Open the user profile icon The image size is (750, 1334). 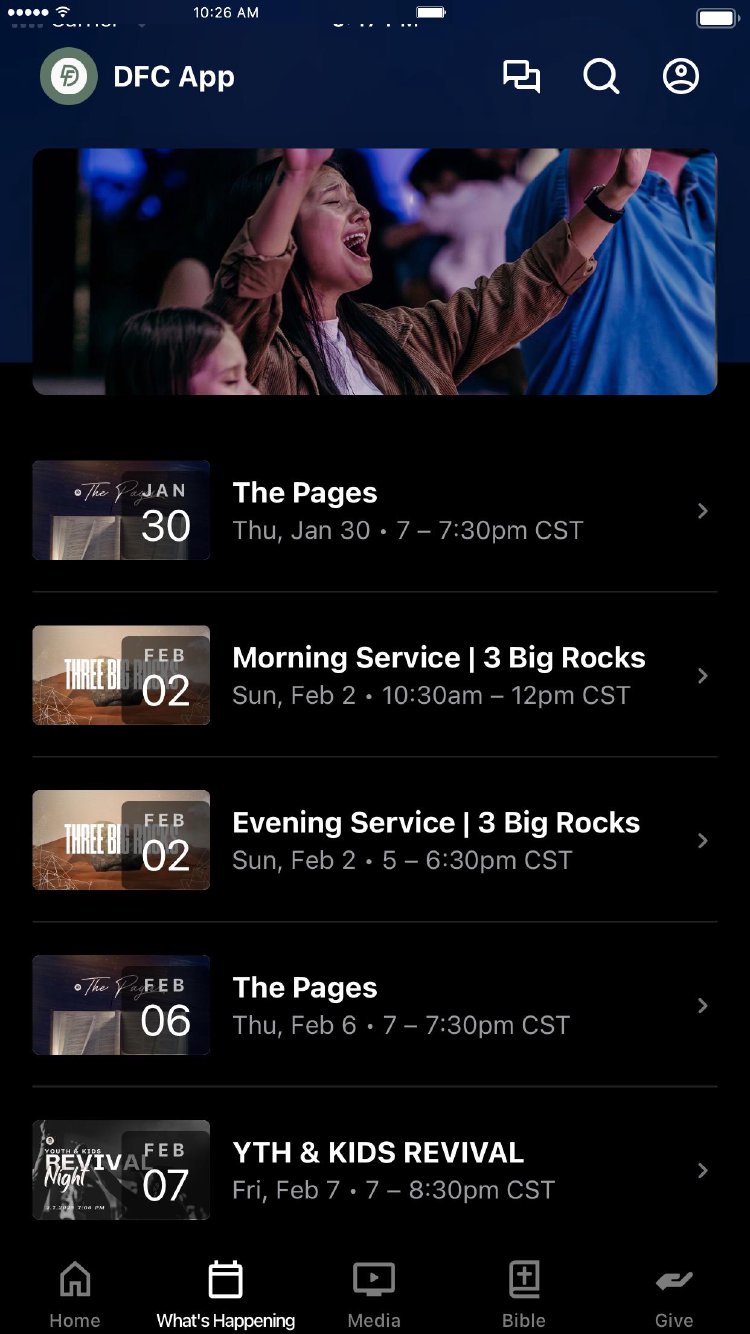681,76
